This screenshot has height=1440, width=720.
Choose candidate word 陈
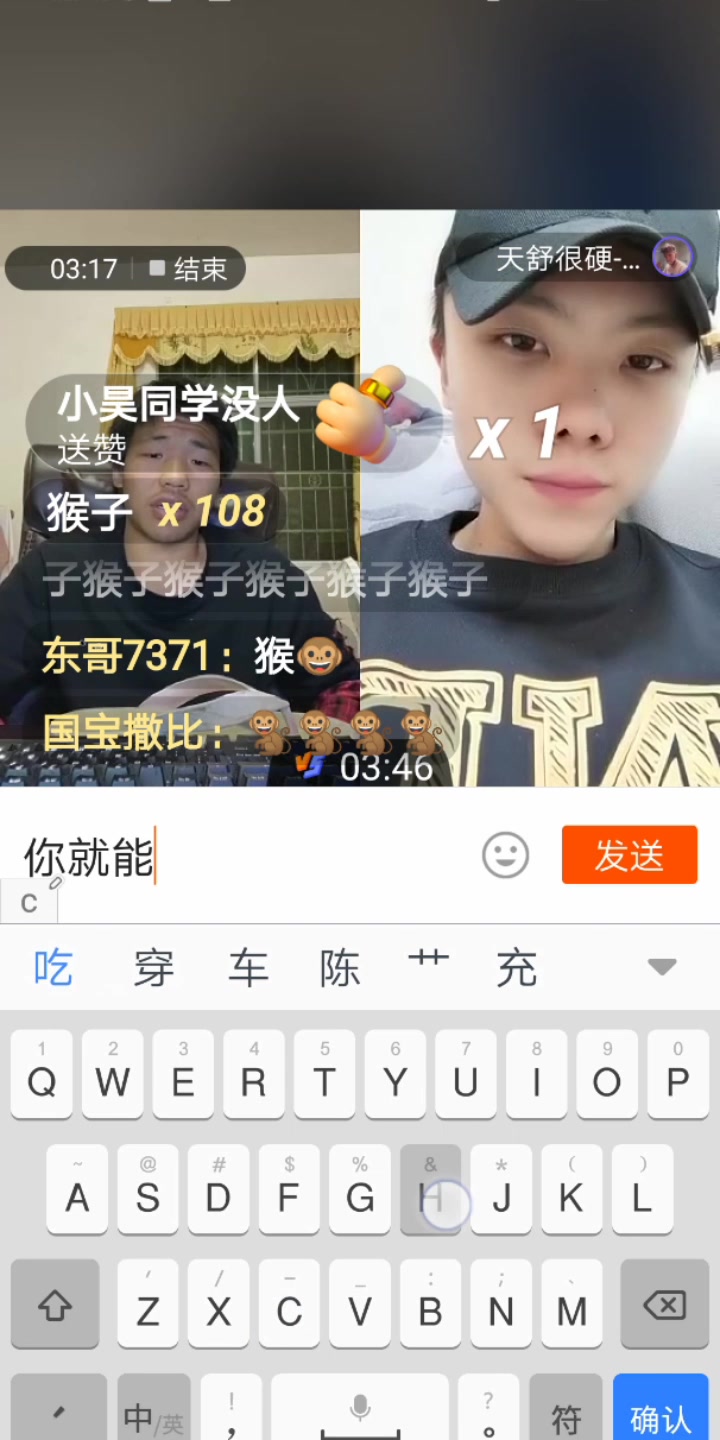(340, 967)
